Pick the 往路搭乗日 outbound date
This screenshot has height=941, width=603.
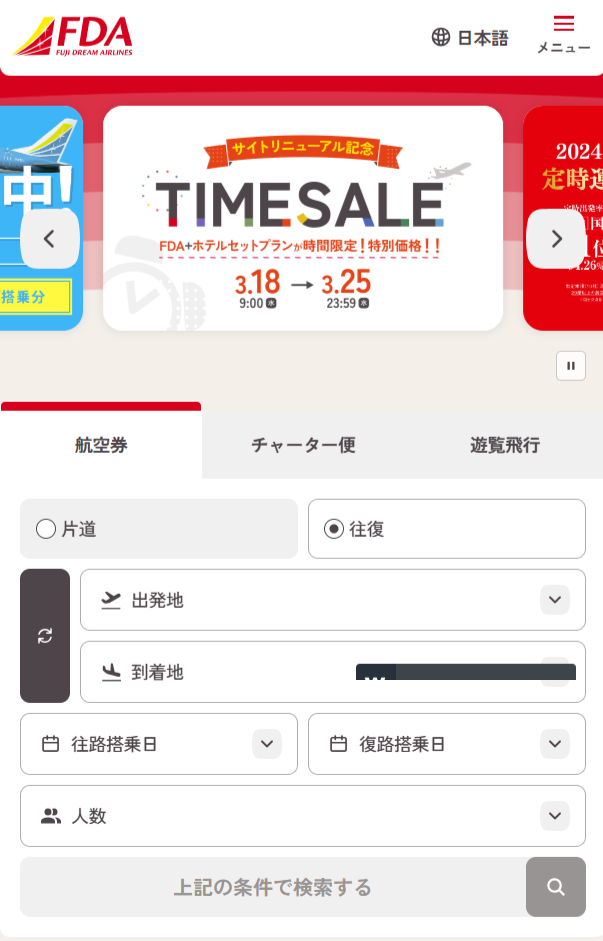pos(159,744)
